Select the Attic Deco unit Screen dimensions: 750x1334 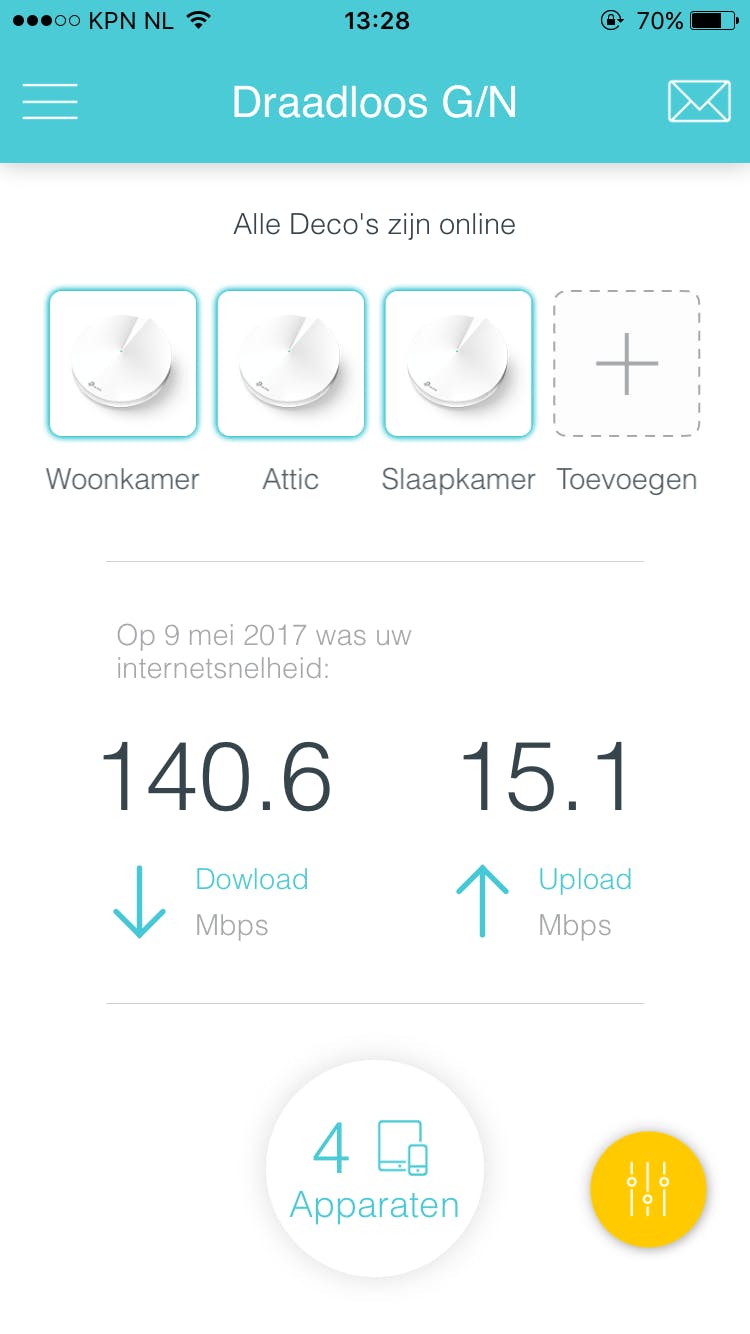pos(291,364)
